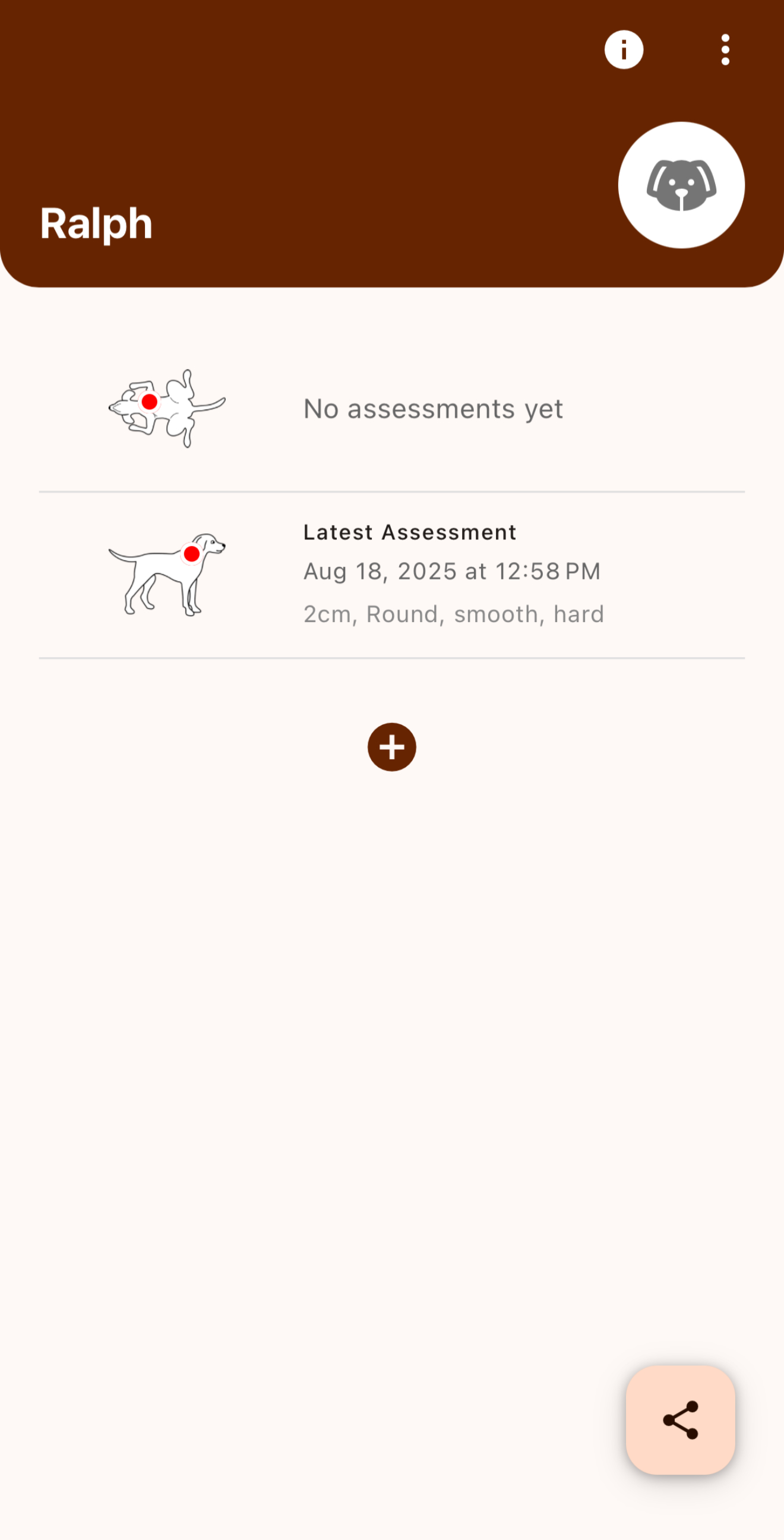Tap the 'Latest Assessment' heading text

pos(409,532)
